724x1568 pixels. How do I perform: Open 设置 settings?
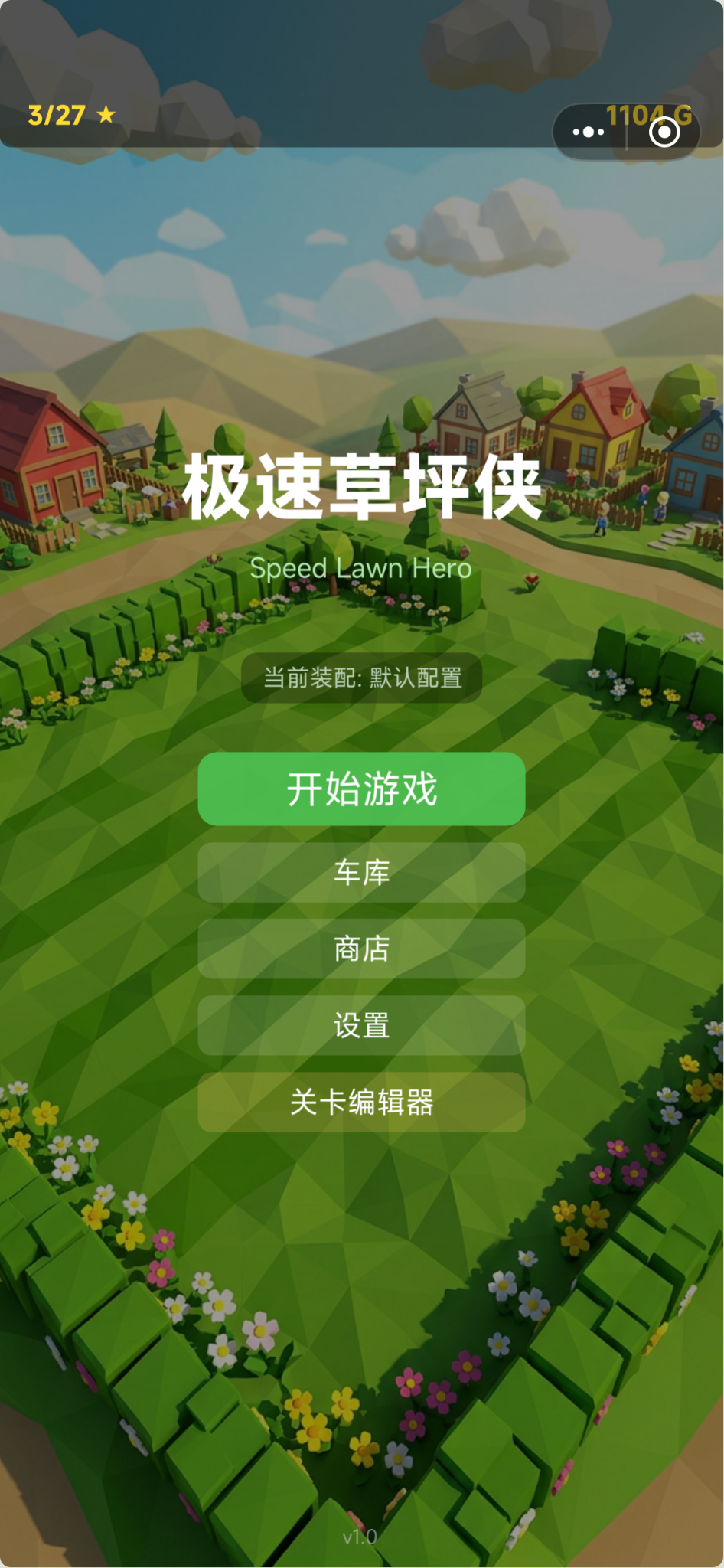[361, 1025]
